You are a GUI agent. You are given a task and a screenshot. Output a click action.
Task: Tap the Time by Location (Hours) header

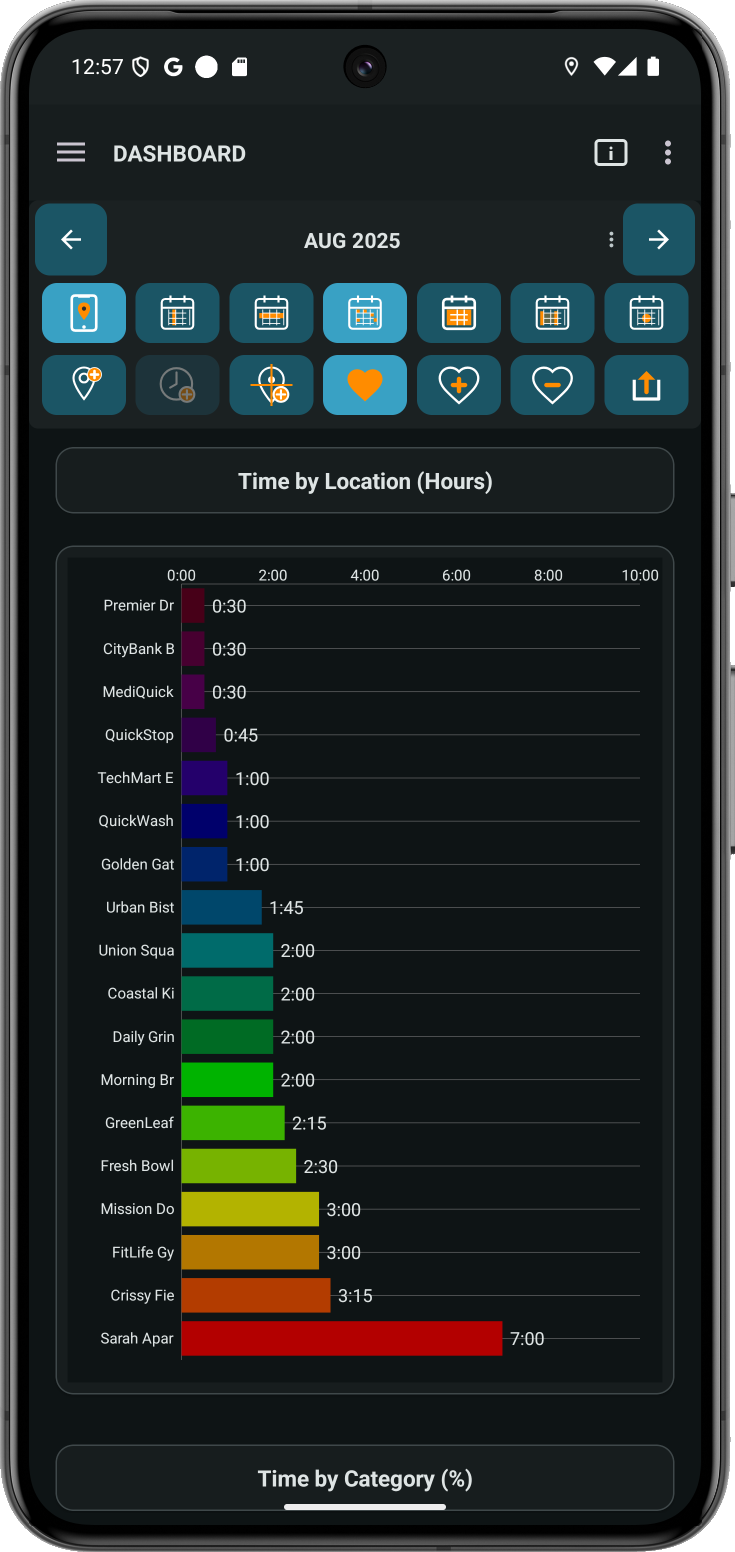[x=365, y=481]
